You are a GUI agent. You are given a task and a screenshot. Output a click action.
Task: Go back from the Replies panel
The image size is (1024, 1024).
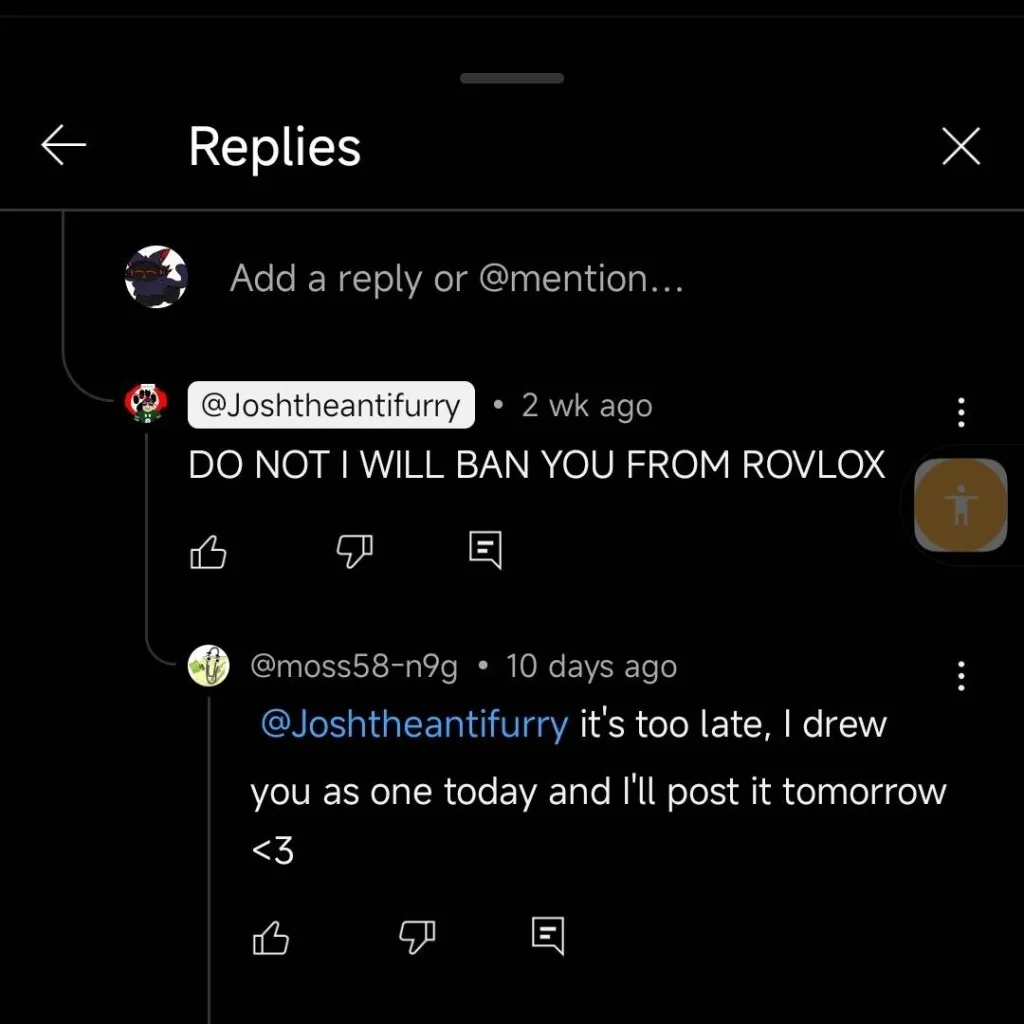click(63, 147)
